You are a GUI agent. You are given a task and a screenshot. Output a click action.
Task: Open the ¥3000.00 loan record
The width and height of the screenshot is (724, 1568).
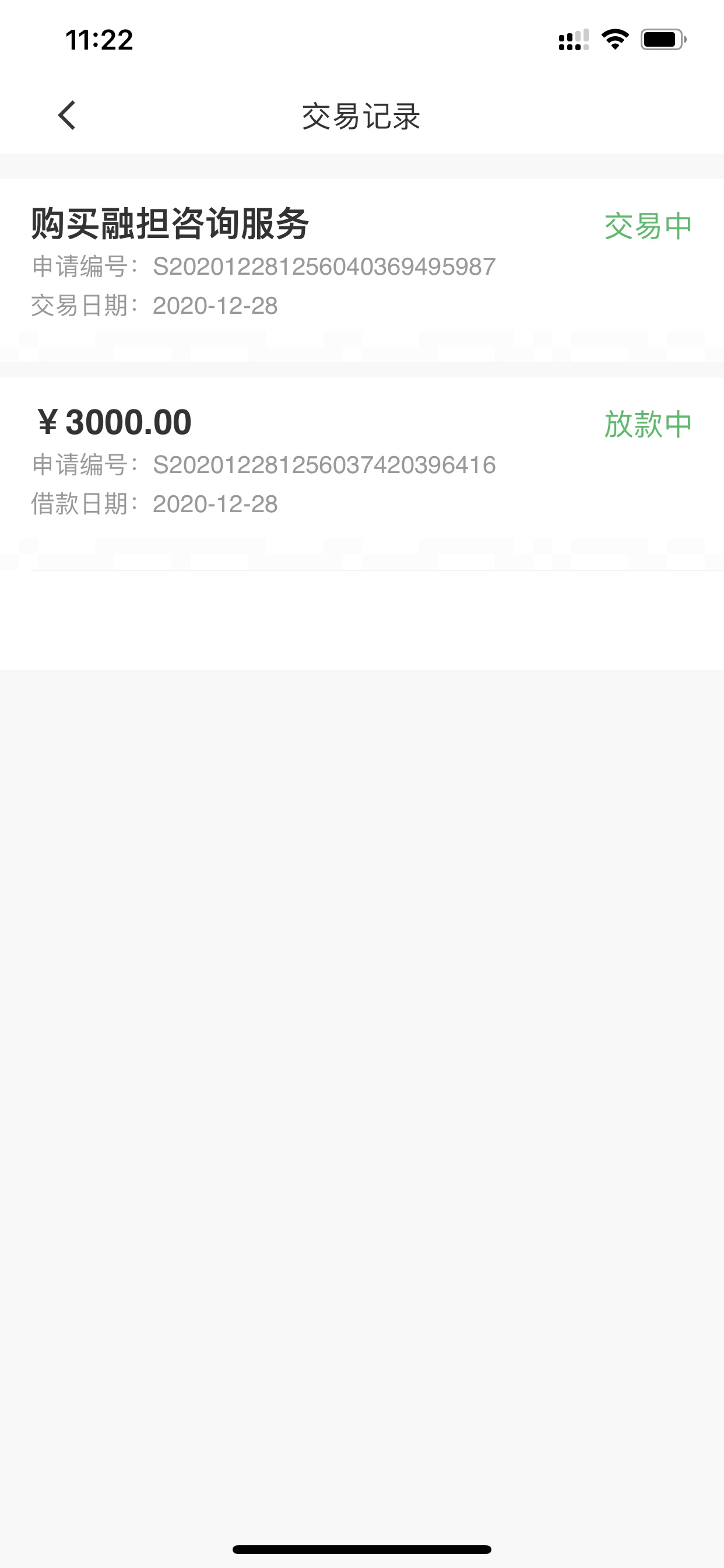click(x=362, y=474)
